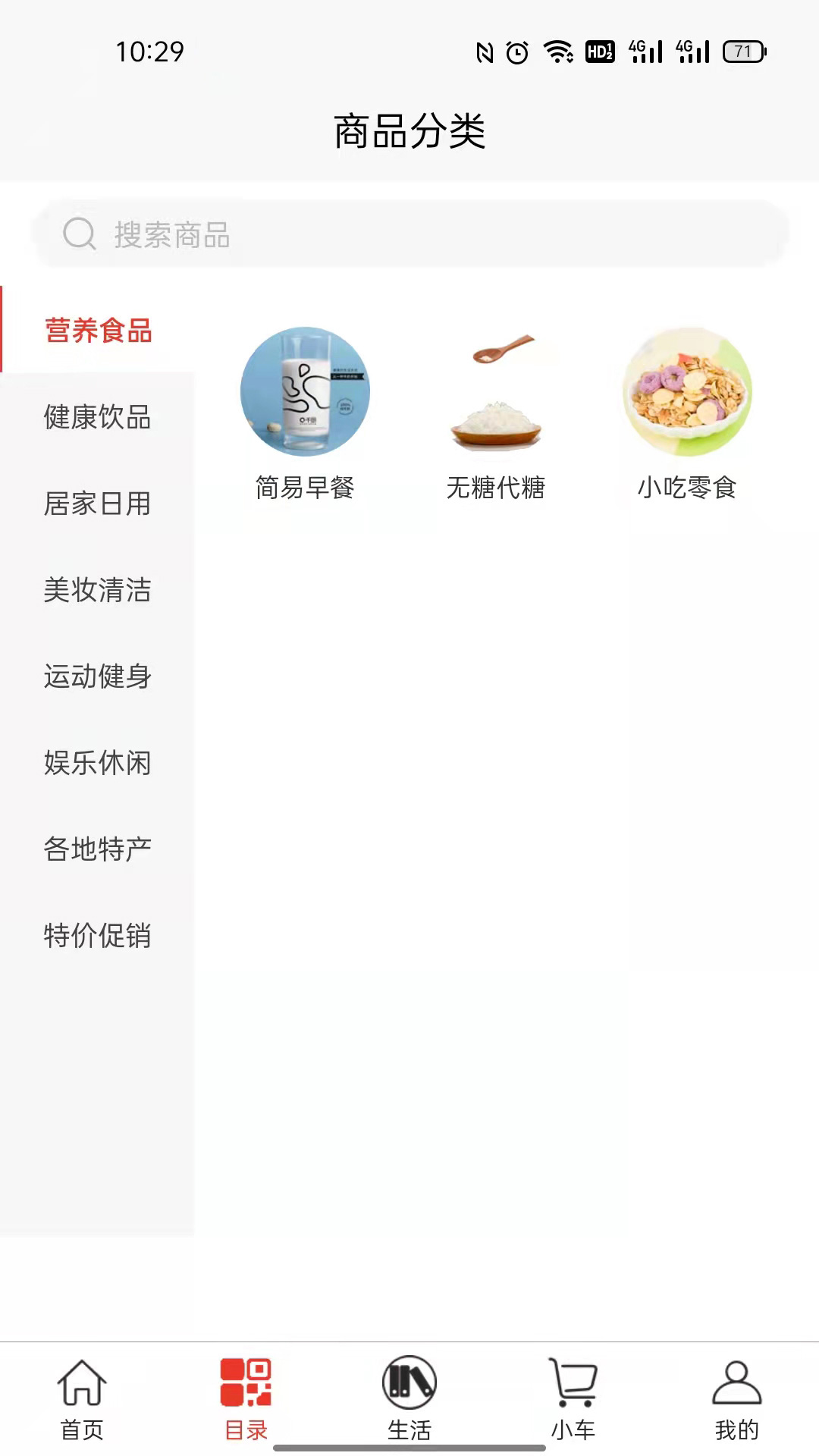Open the 居家日用 category
The width and height of the screenshot is (819, 1456).
(99, 504)
